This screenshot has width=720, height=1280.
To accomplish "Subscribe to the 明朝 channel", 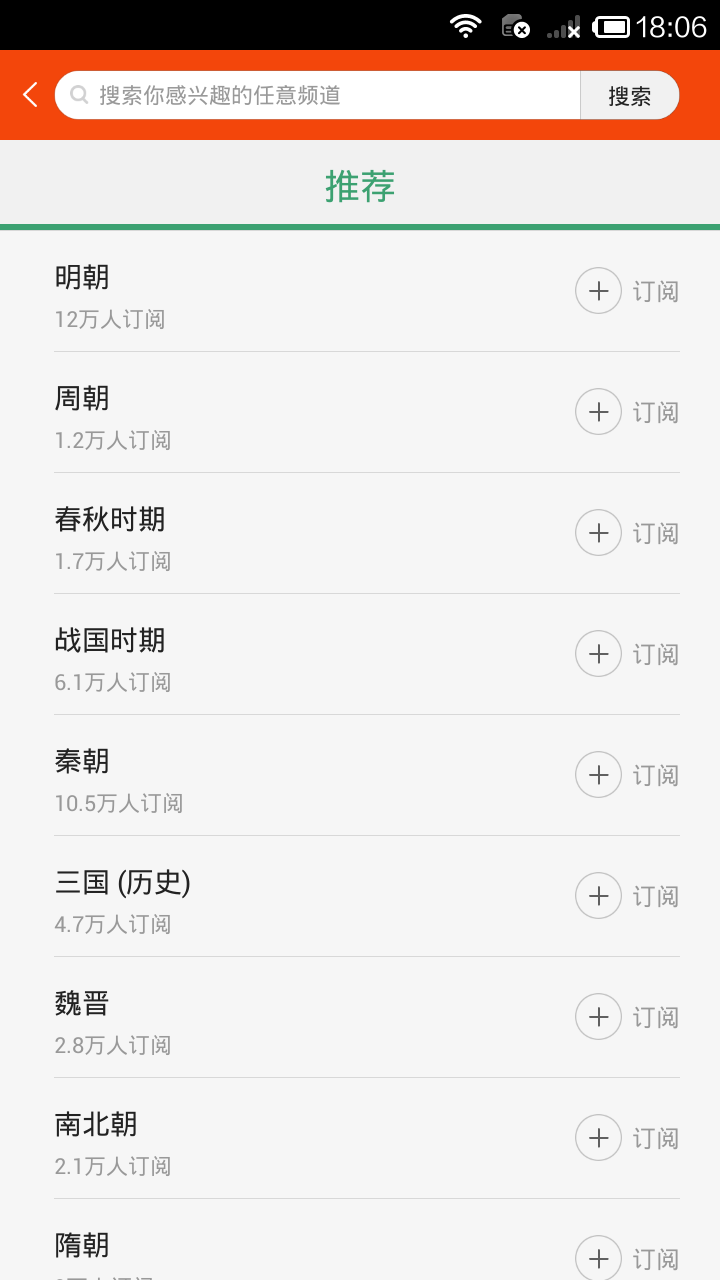I will (x=627, y=291).
